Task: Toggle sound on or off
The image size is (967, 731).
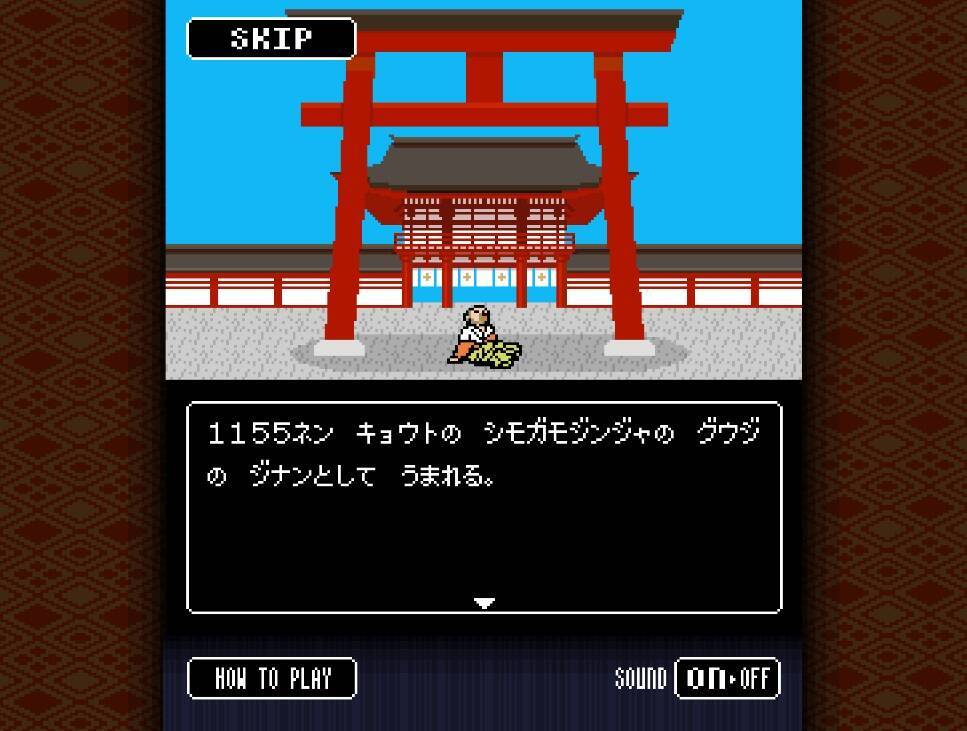Action: pos(727,679)
